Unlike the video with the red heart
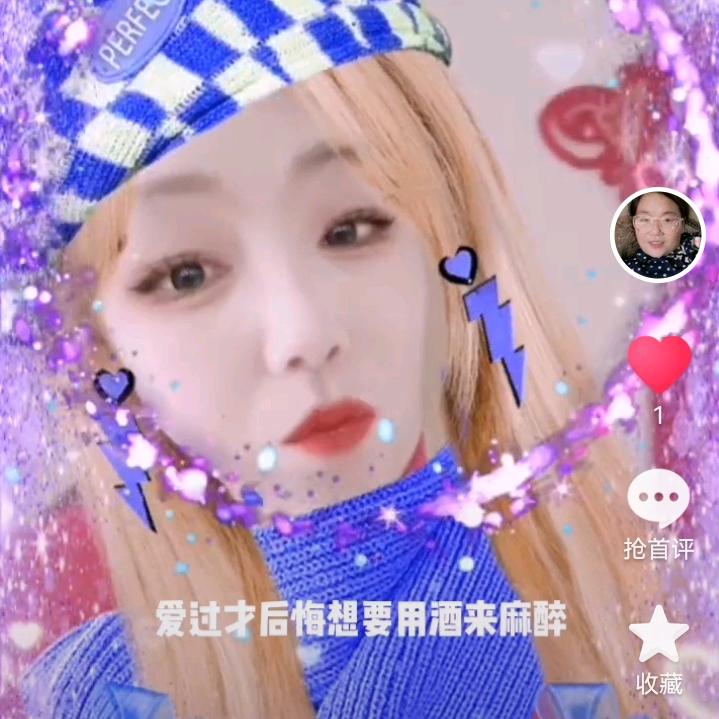This screenshot has width=719, height=719. pyautogui.click(x=659, y=364)
